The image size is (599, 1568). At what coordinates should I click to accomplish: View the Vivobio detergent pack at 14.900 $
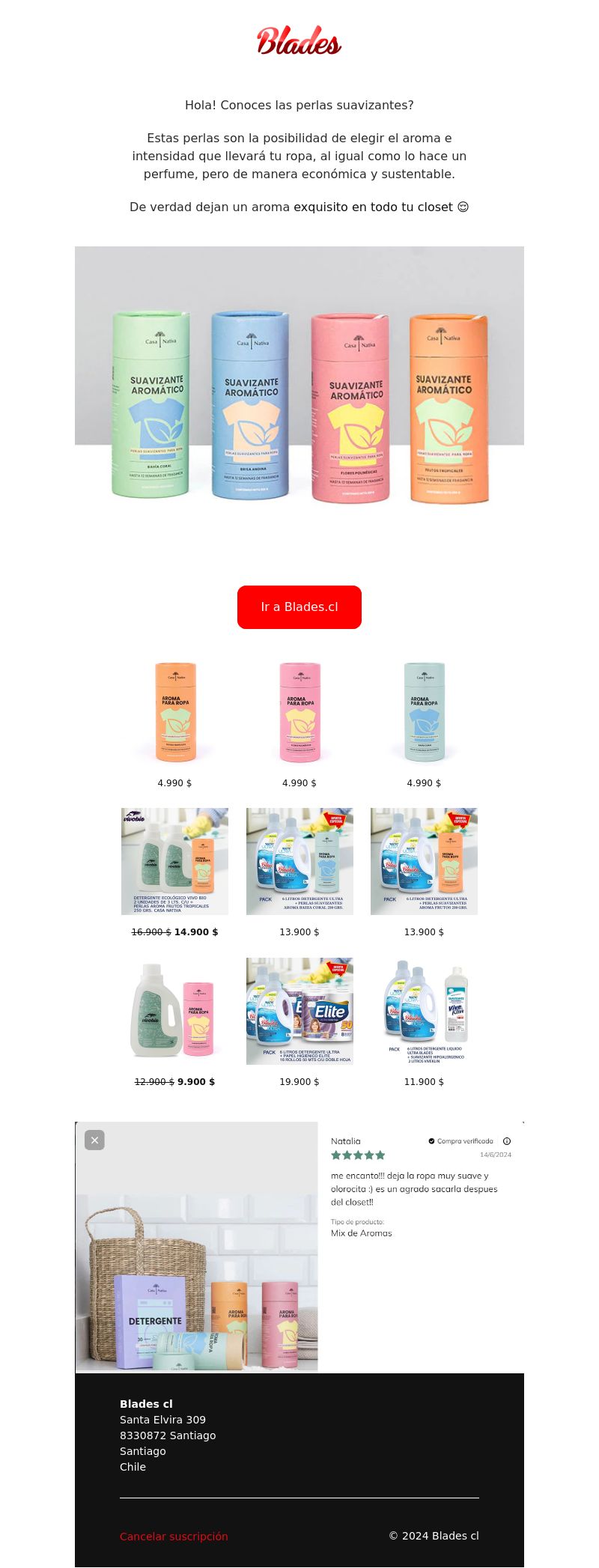tap(174, 861)
